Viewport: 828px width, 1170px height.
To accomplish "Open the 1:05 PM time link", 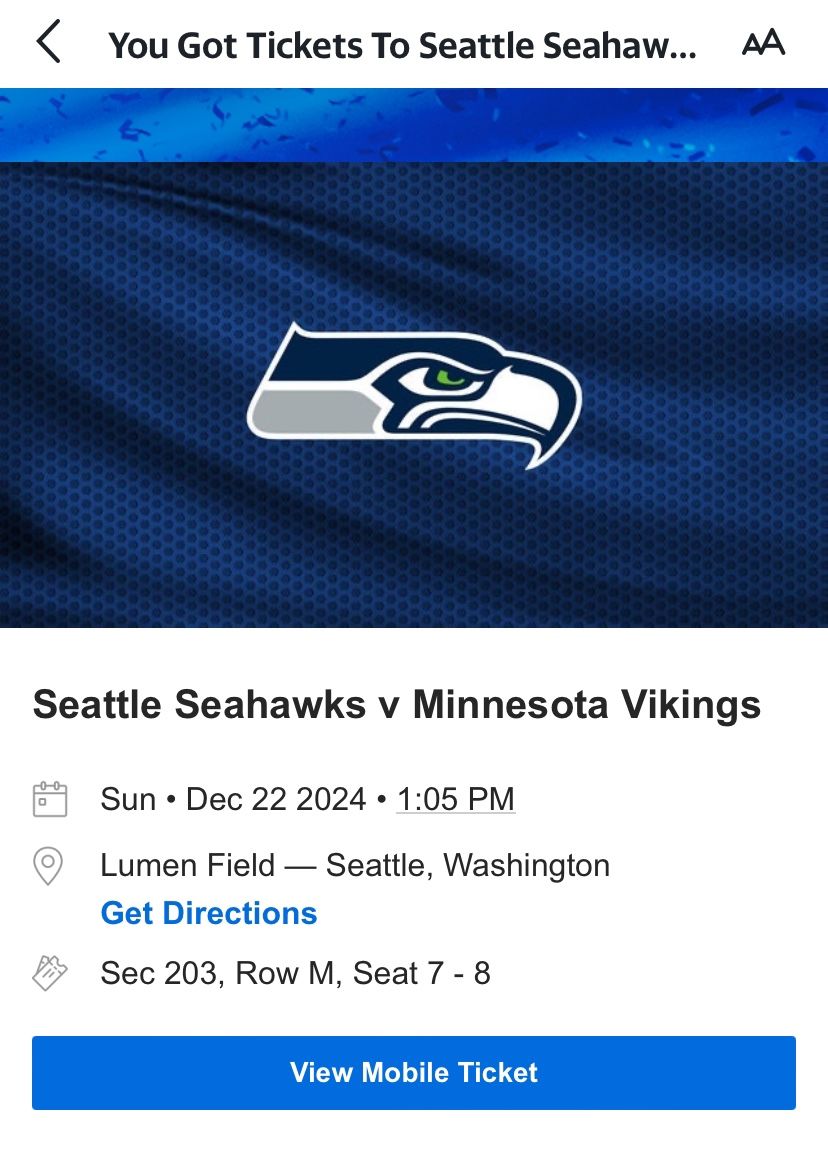I will 456,798.
